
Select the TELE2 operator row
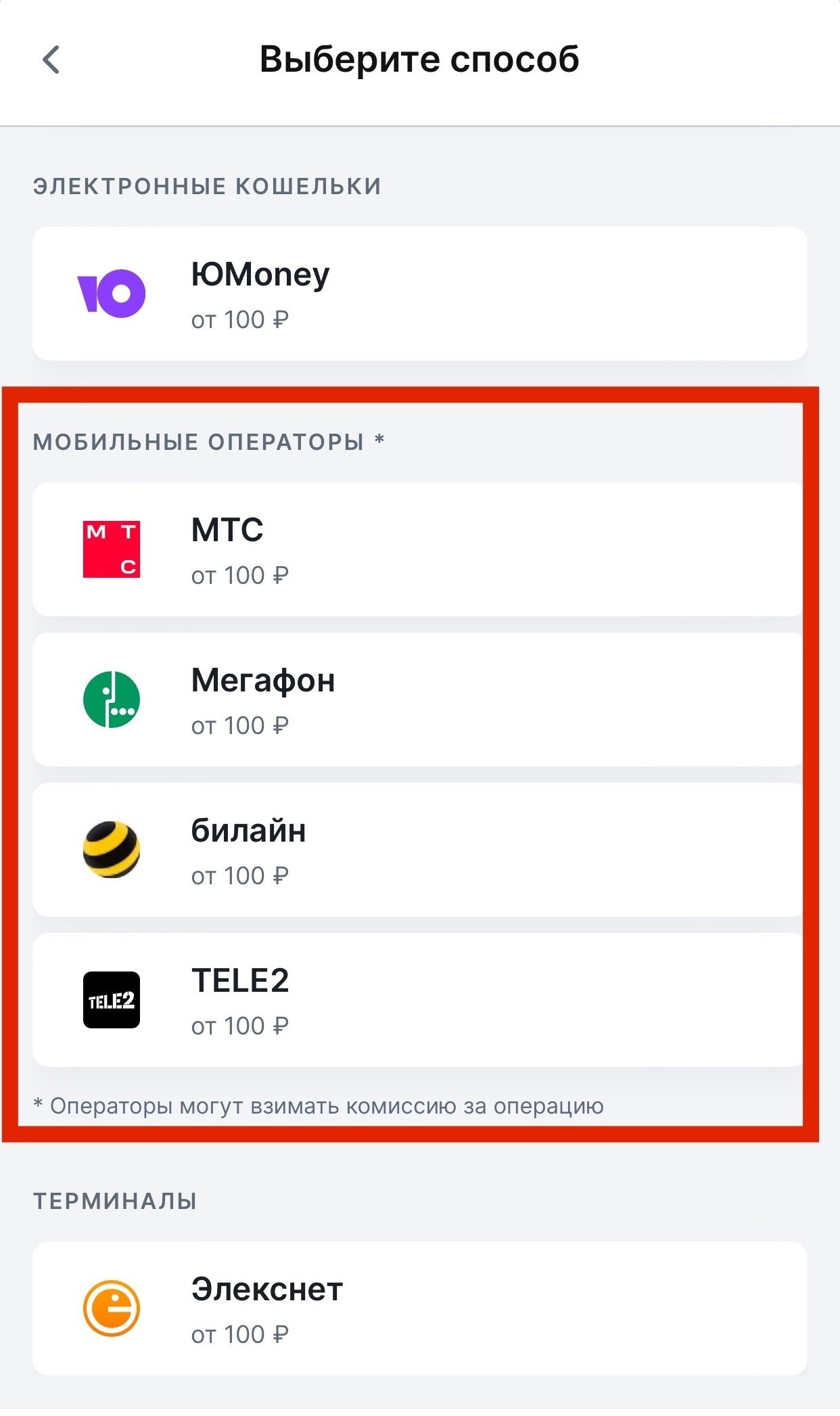(x=416, y=1000)
